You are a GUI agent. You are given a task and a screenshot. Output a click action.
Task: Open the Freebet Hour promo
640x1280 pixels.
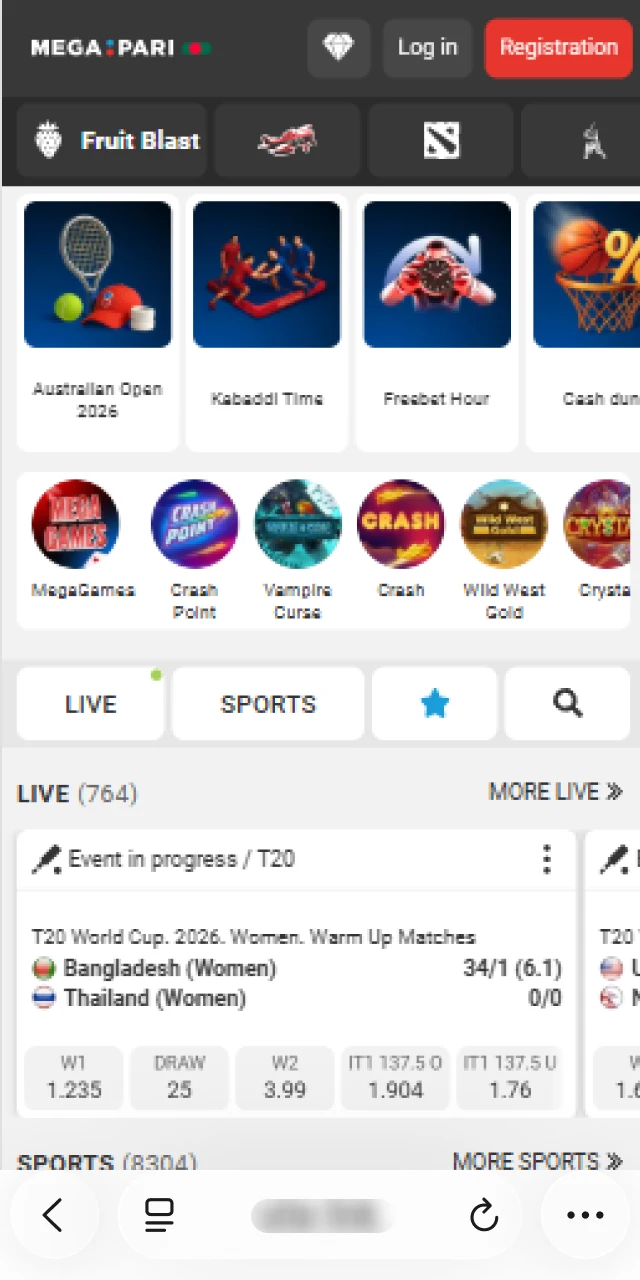[437, 320]
